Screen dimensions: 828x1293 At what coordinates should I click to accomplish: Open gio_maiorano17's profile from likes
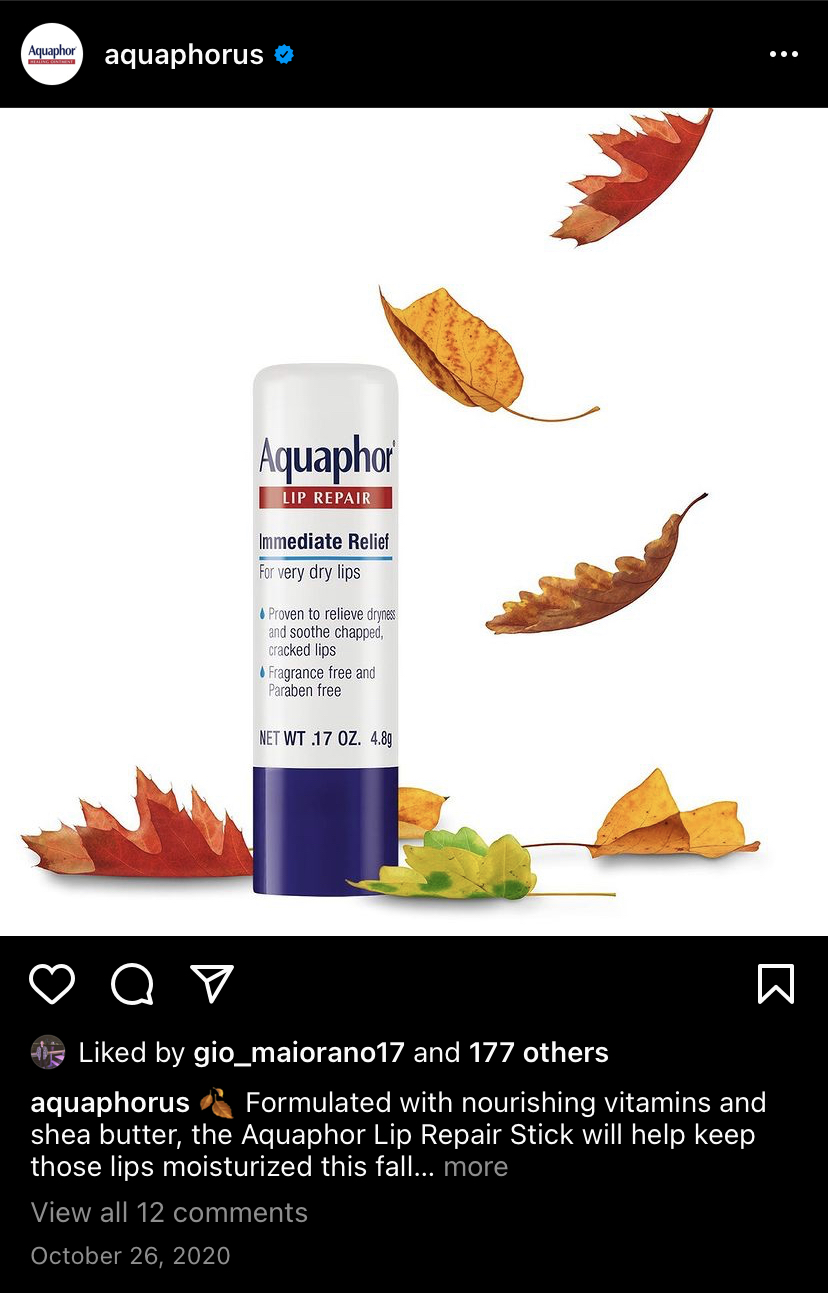point(298,1052)
